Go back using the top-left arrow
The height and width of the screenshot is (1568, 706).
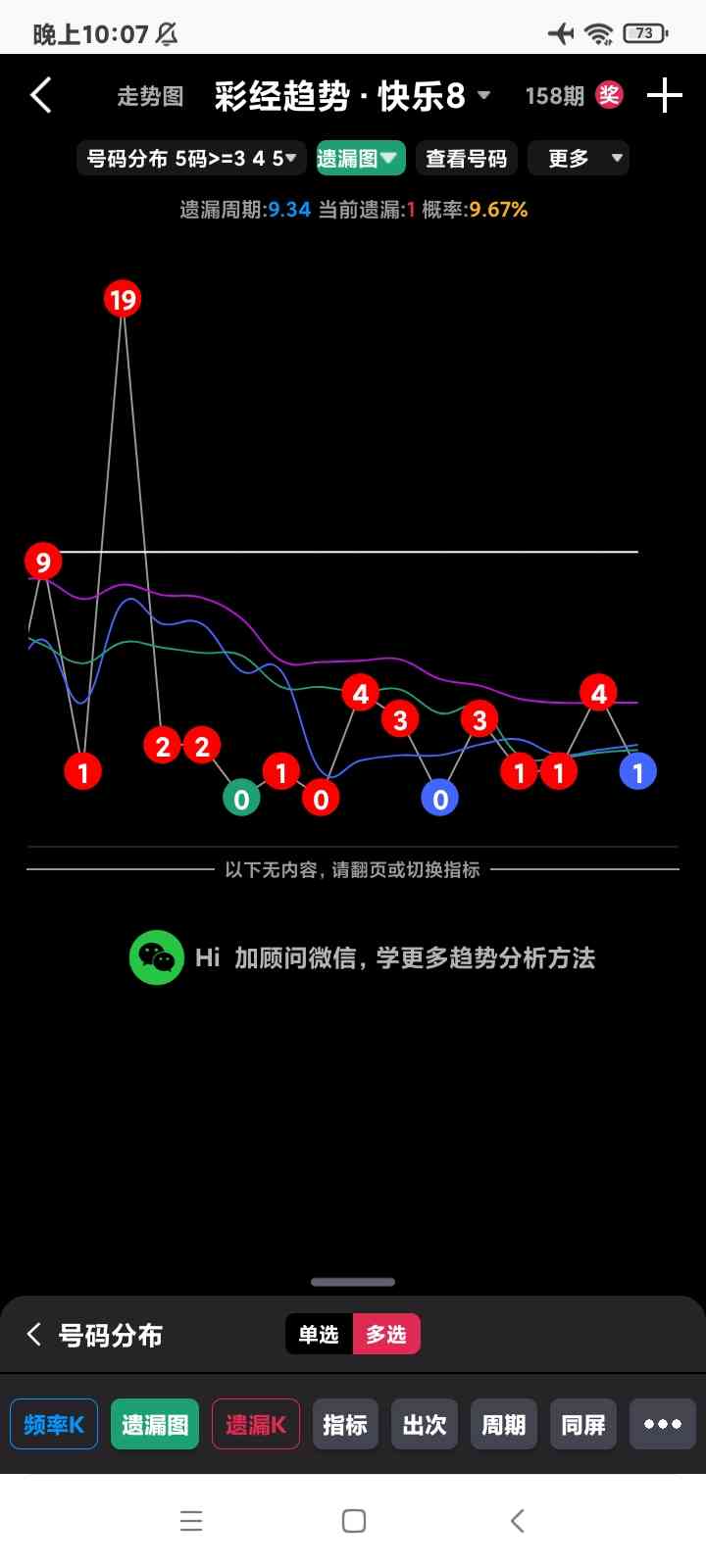pyautogui.click(x=41, y=96)
